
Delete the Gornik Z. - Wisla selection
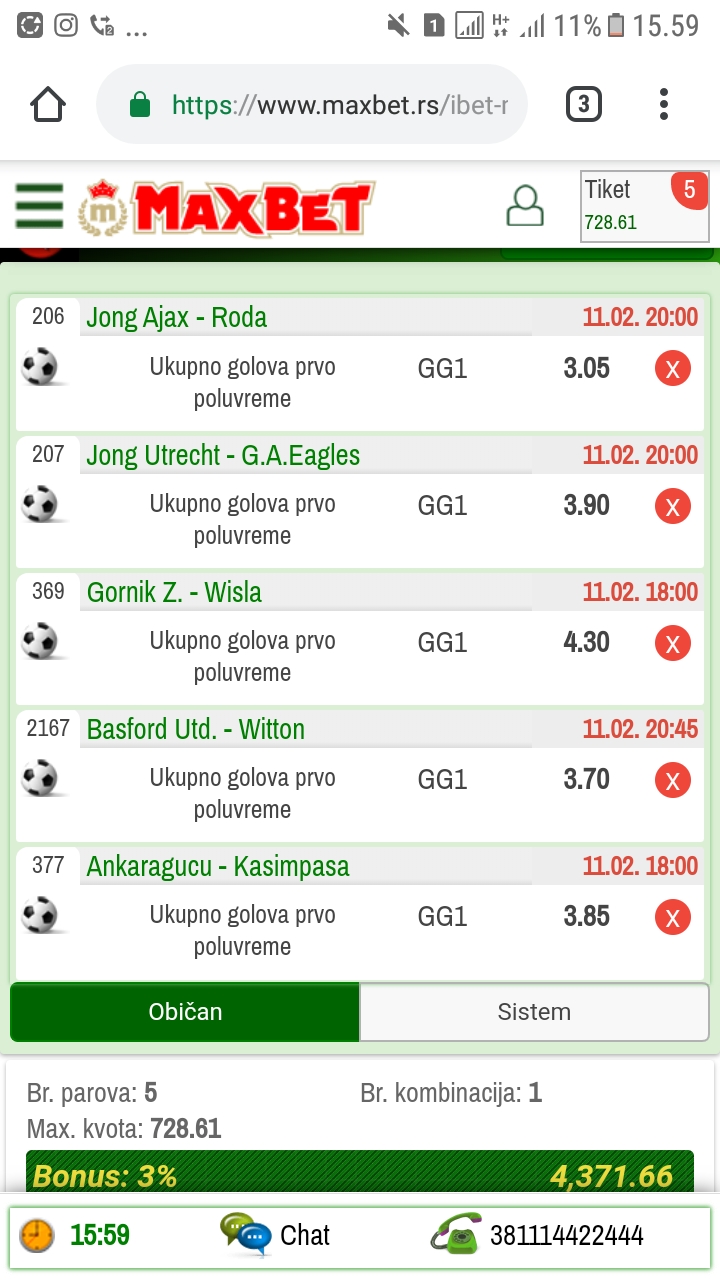[672, 644]
